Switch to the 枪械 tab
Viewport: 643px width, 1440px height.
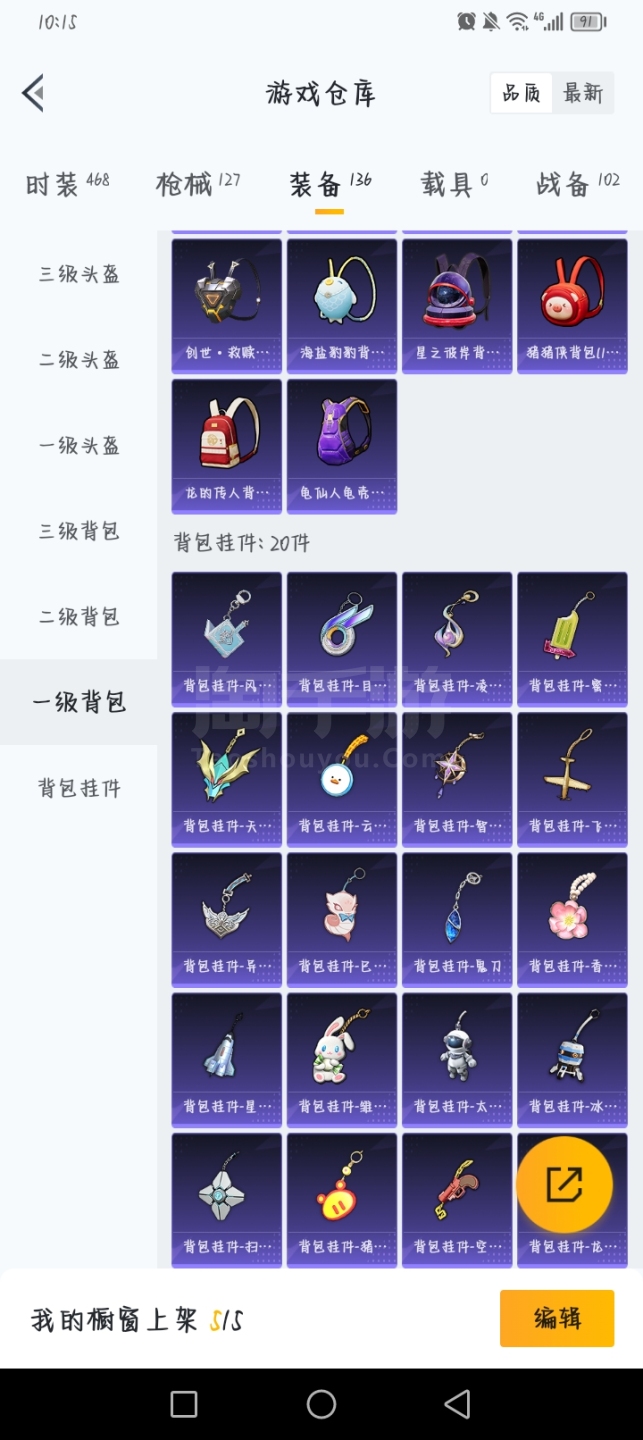[x=198, y=184]
